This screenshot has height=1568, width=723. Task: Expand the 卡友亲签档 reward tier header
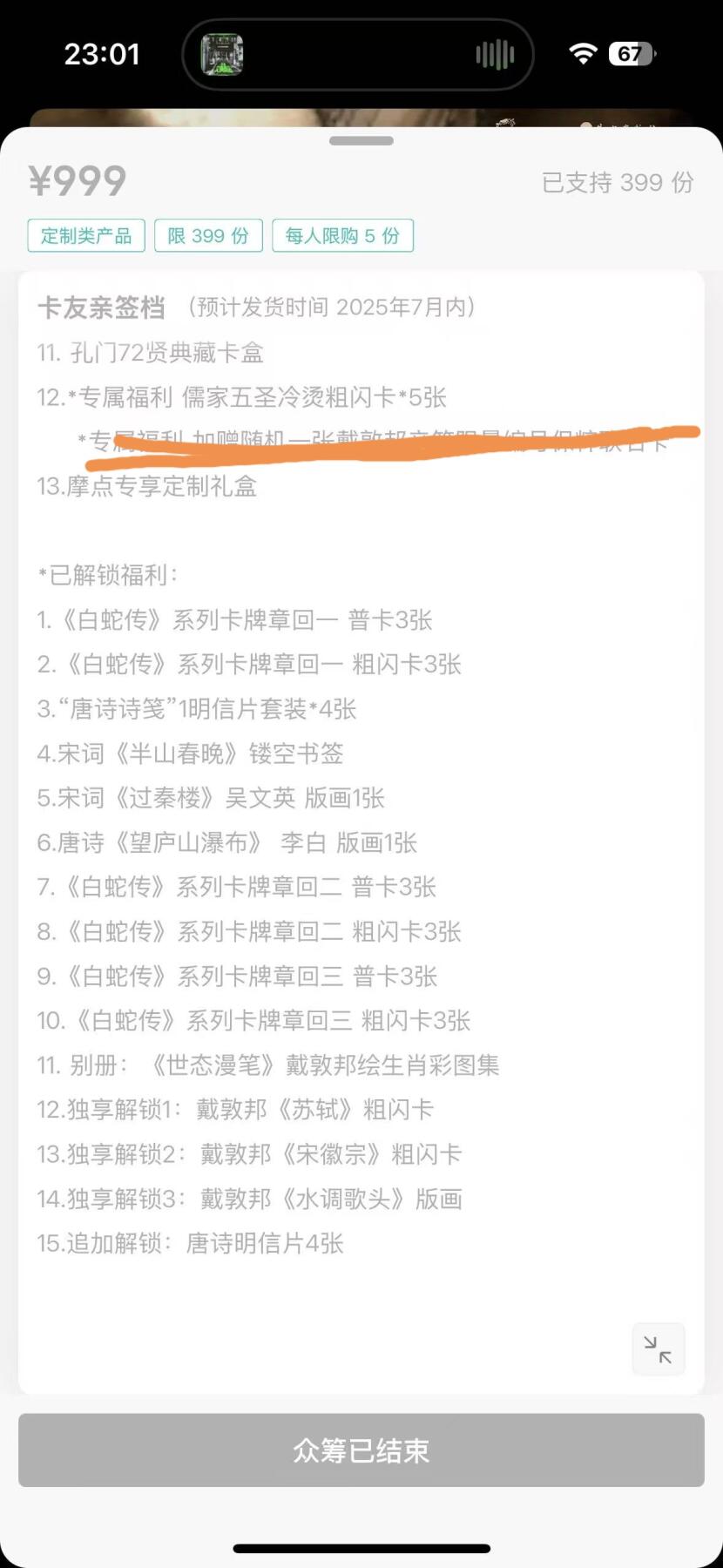[100, 308]
